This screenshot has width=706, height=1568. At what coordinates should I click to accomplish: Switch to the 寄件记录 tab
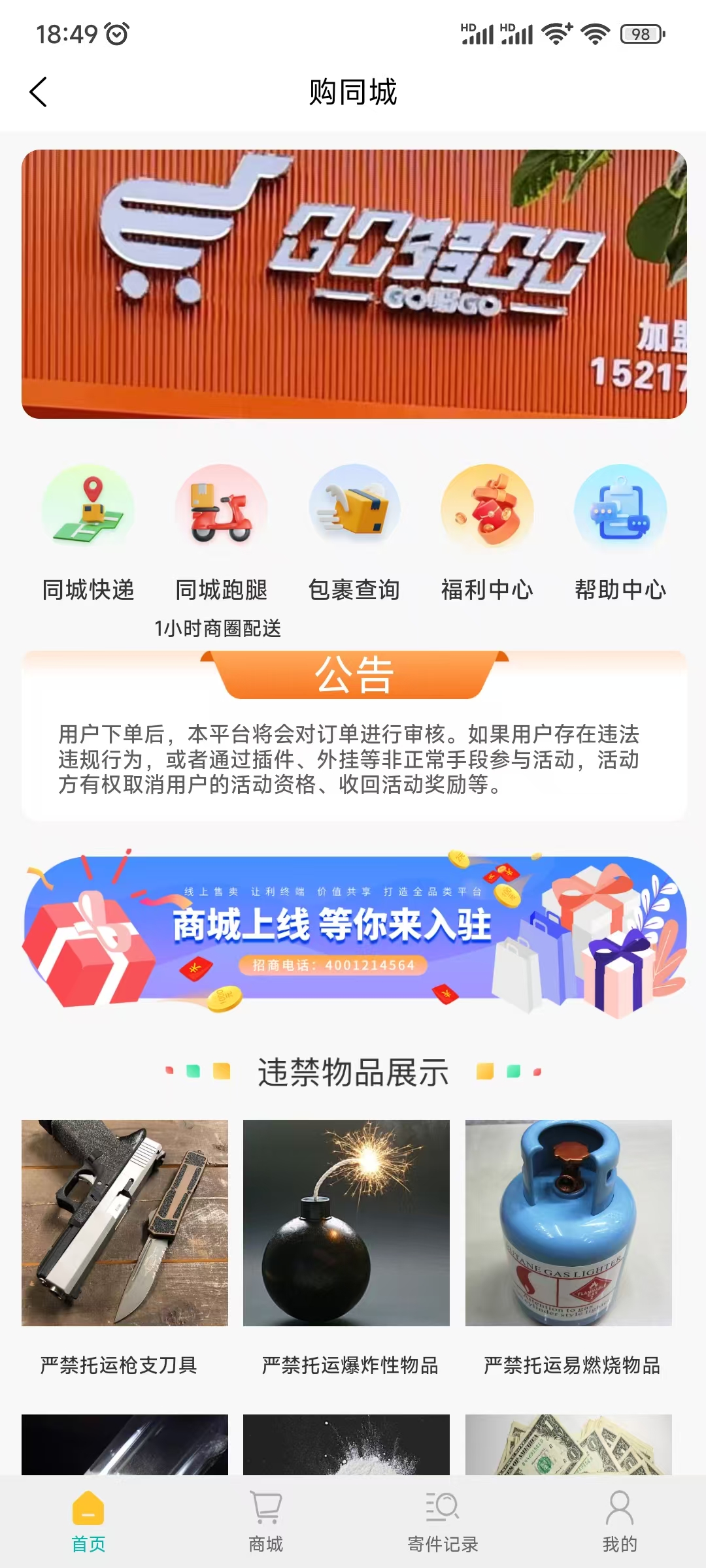(x=443, y=1521)
